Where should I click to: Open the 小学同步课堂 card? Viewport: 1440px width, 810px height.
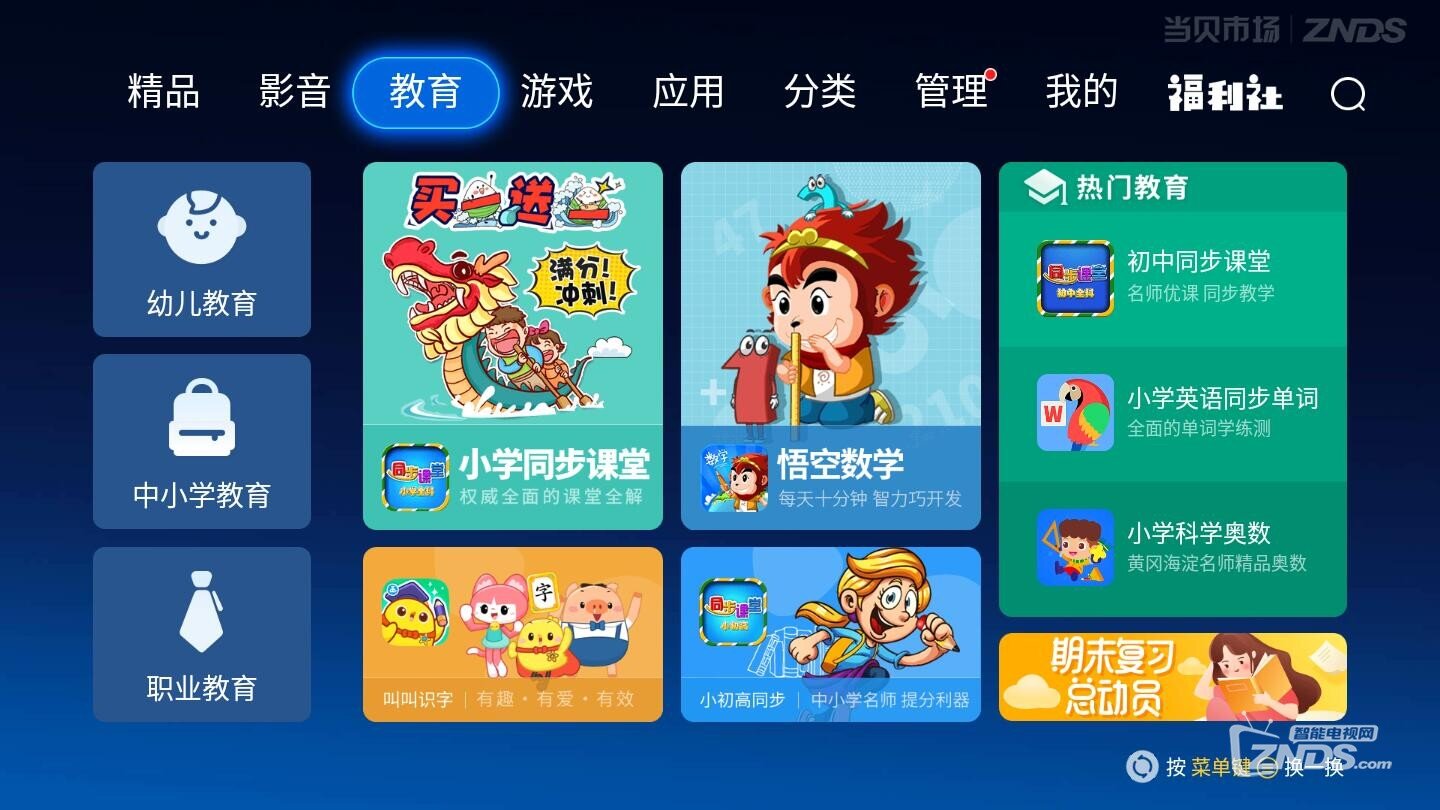tap(512, 346)
